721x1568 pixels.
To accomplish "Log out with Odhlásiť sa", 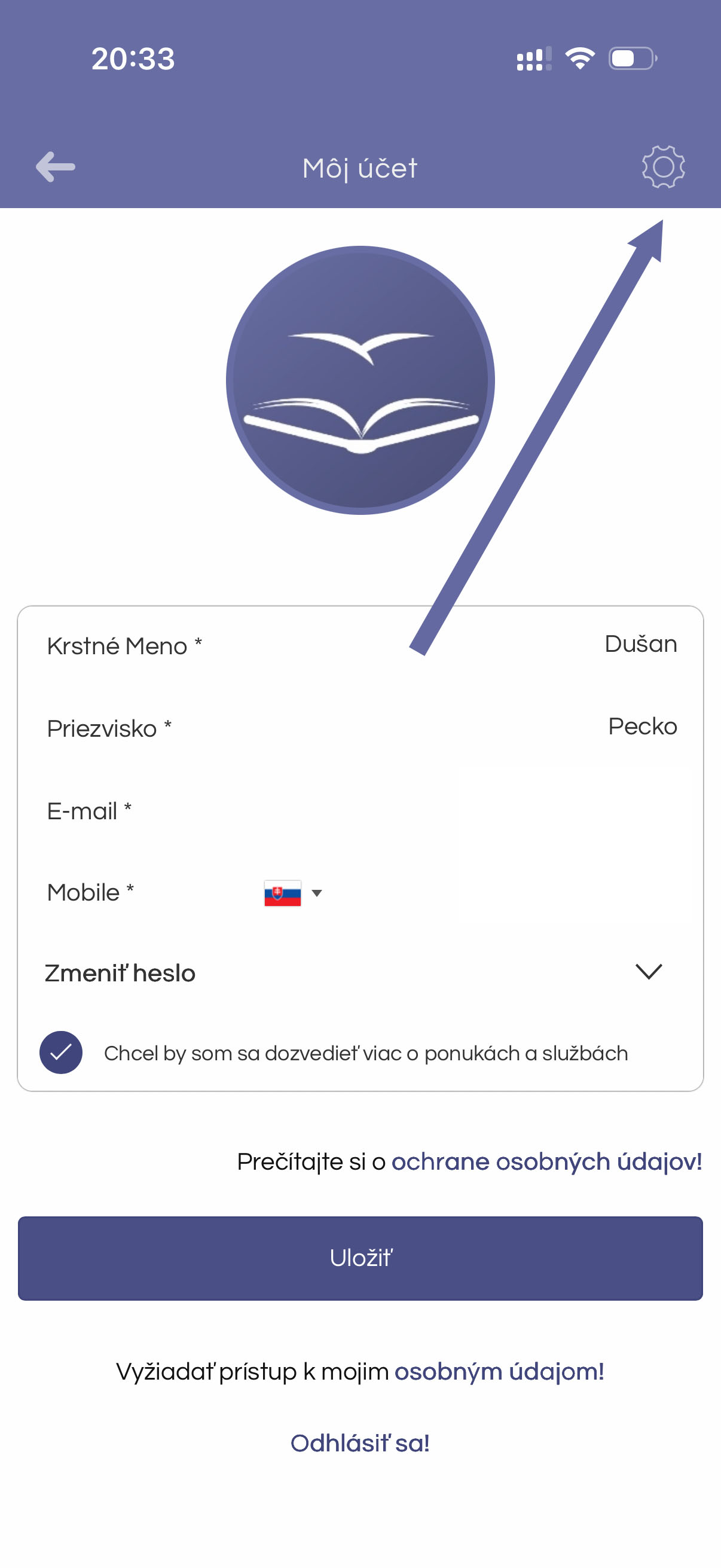I will coord(360,1443).
